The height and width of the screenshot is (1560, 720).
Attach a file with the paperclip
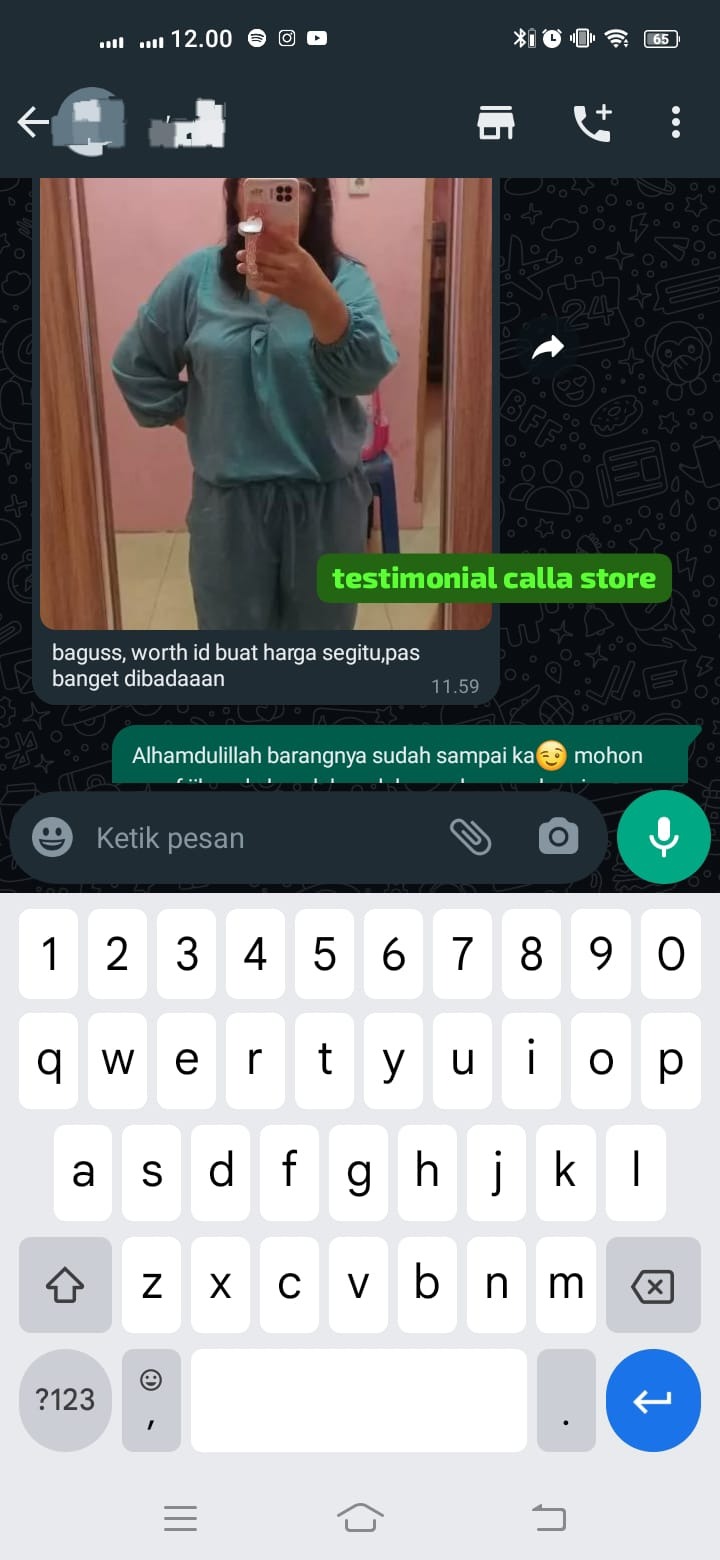pyautogui.click(x=470, y=837)
